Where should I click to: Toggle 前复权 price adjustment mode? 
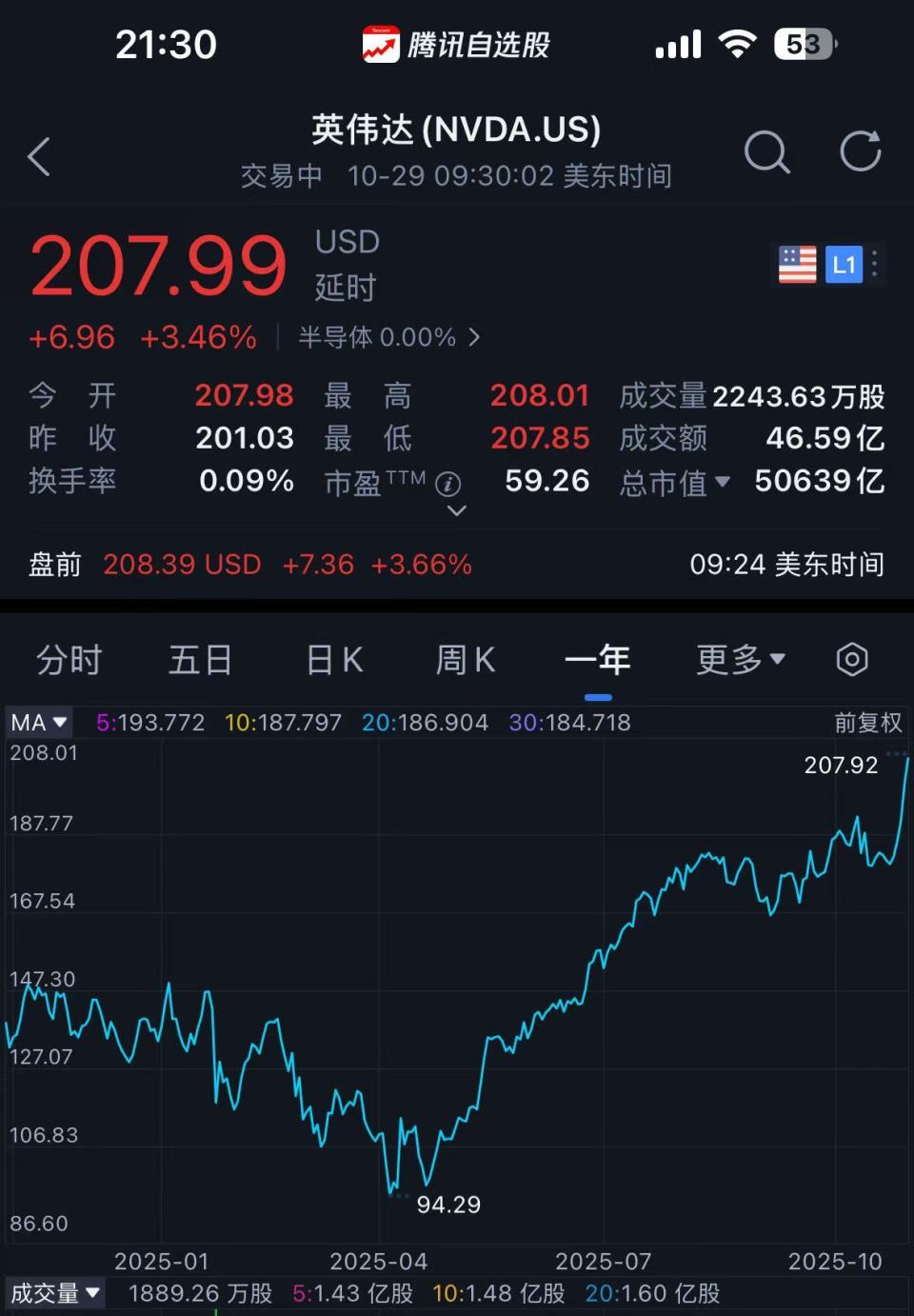[x=867, y=722]
